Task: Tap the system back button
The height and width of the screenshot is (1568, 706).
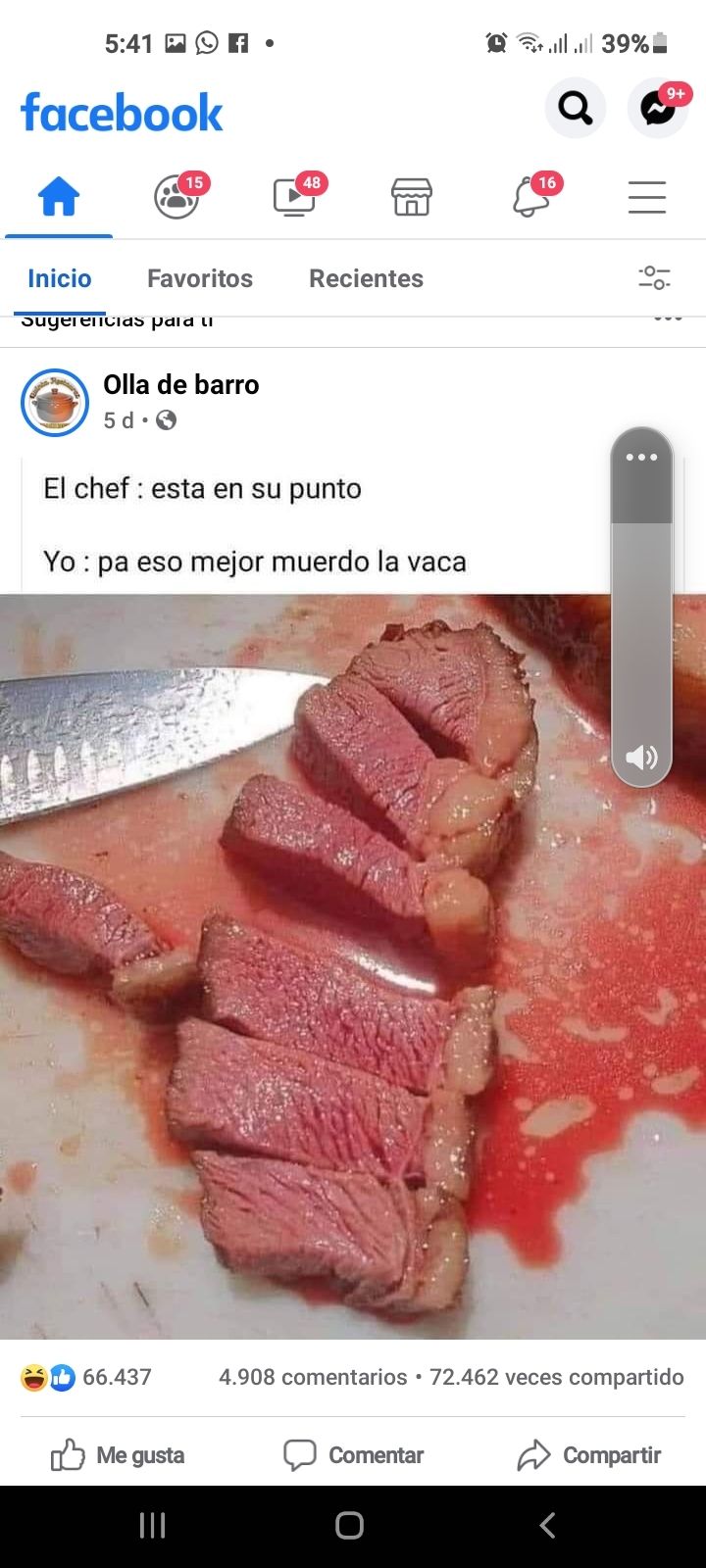Action: pyautogui.click(x=548, y=1525)
